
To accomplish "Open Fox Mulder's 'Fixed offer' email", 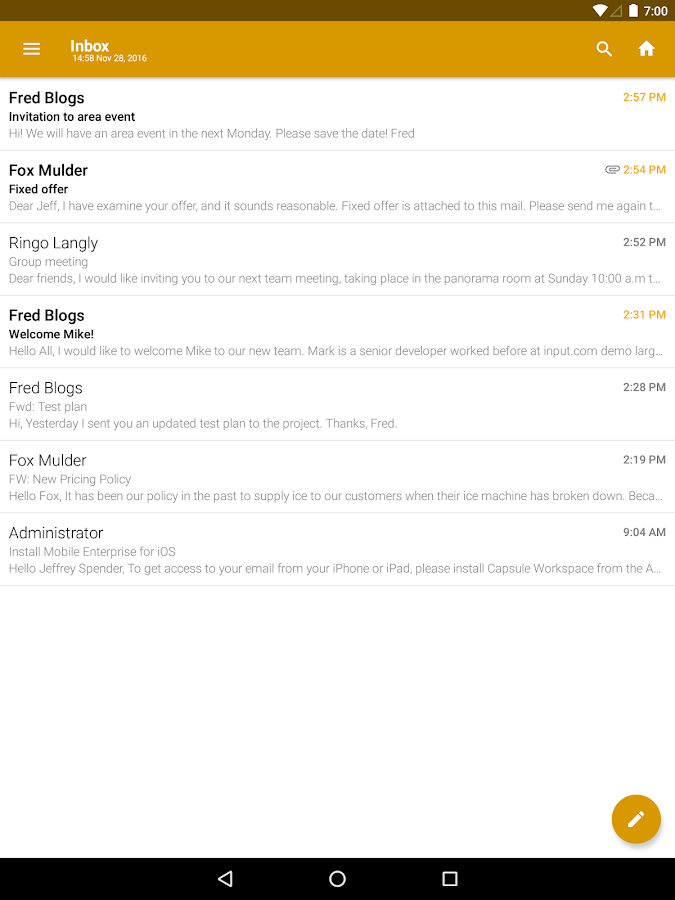I will coord(337,187).
